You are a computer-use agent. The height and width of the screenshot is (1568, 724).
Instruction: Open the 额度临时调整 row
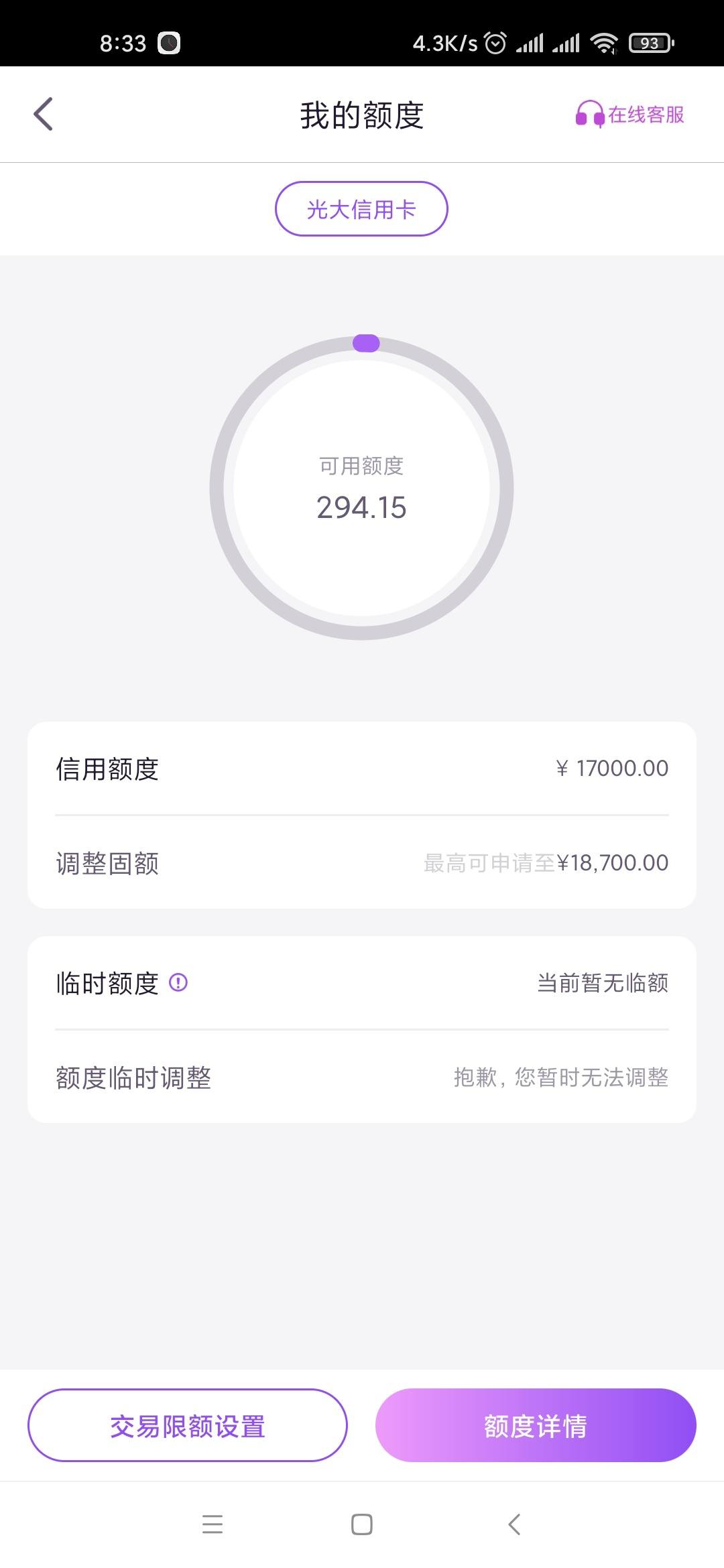point(362,1077)
